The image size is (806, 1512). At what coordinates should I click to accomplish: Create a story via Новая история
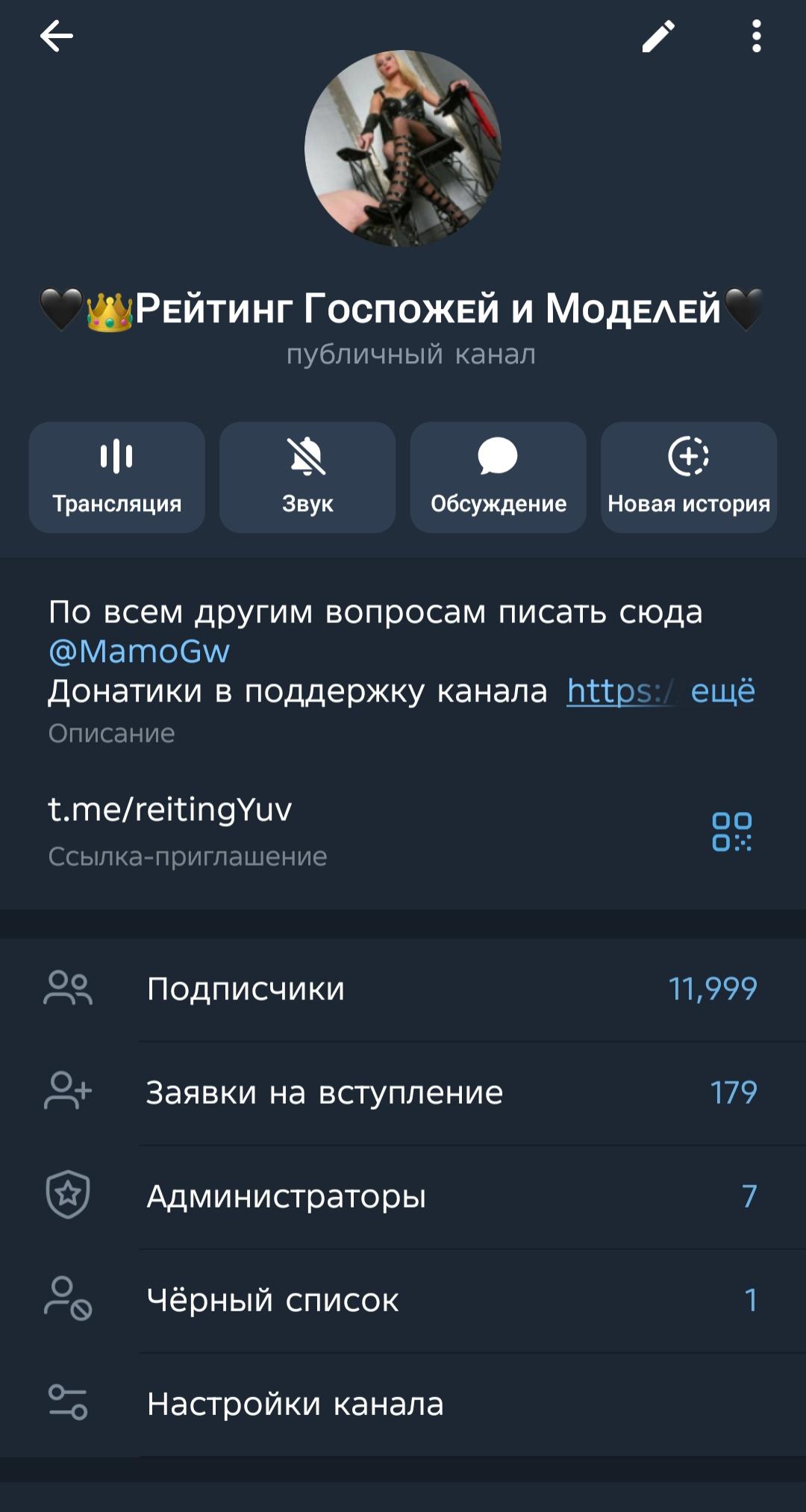tap(688, 477)
